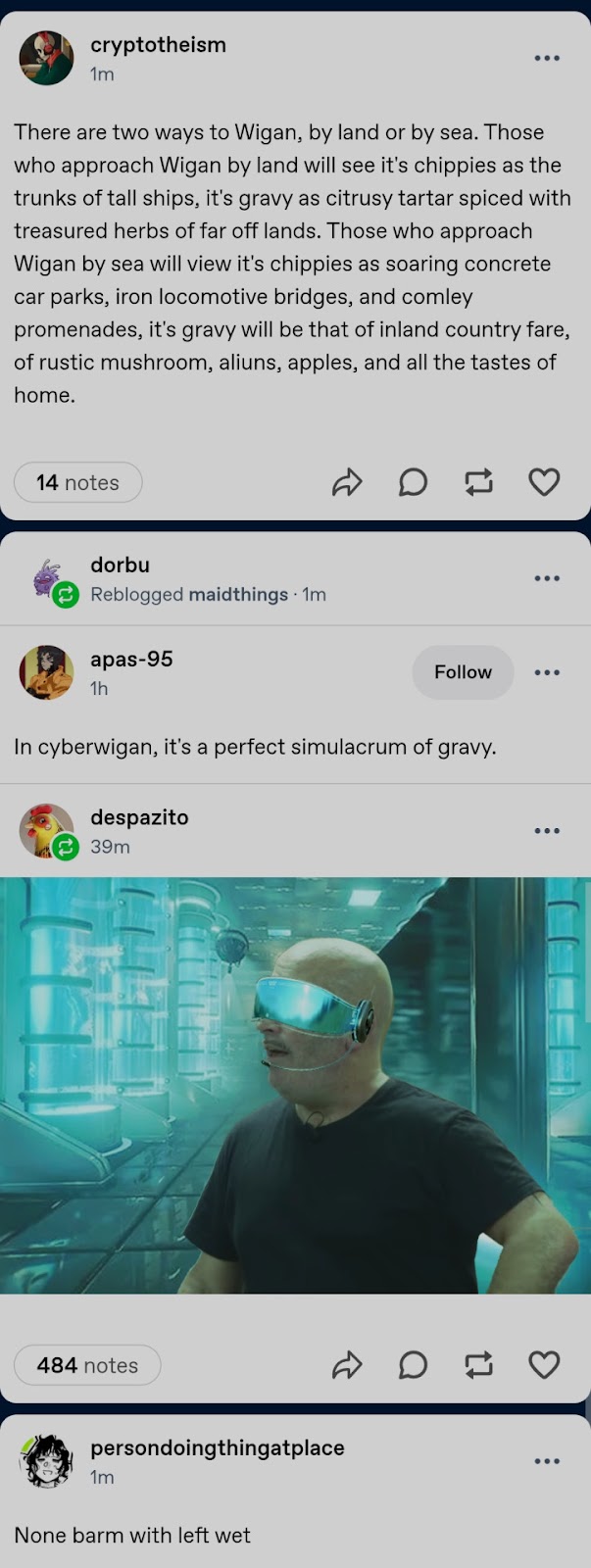This screenshot has height=1568, width=591.
Task: Open cryptotheism's blog from username
Action: point(158,45)
